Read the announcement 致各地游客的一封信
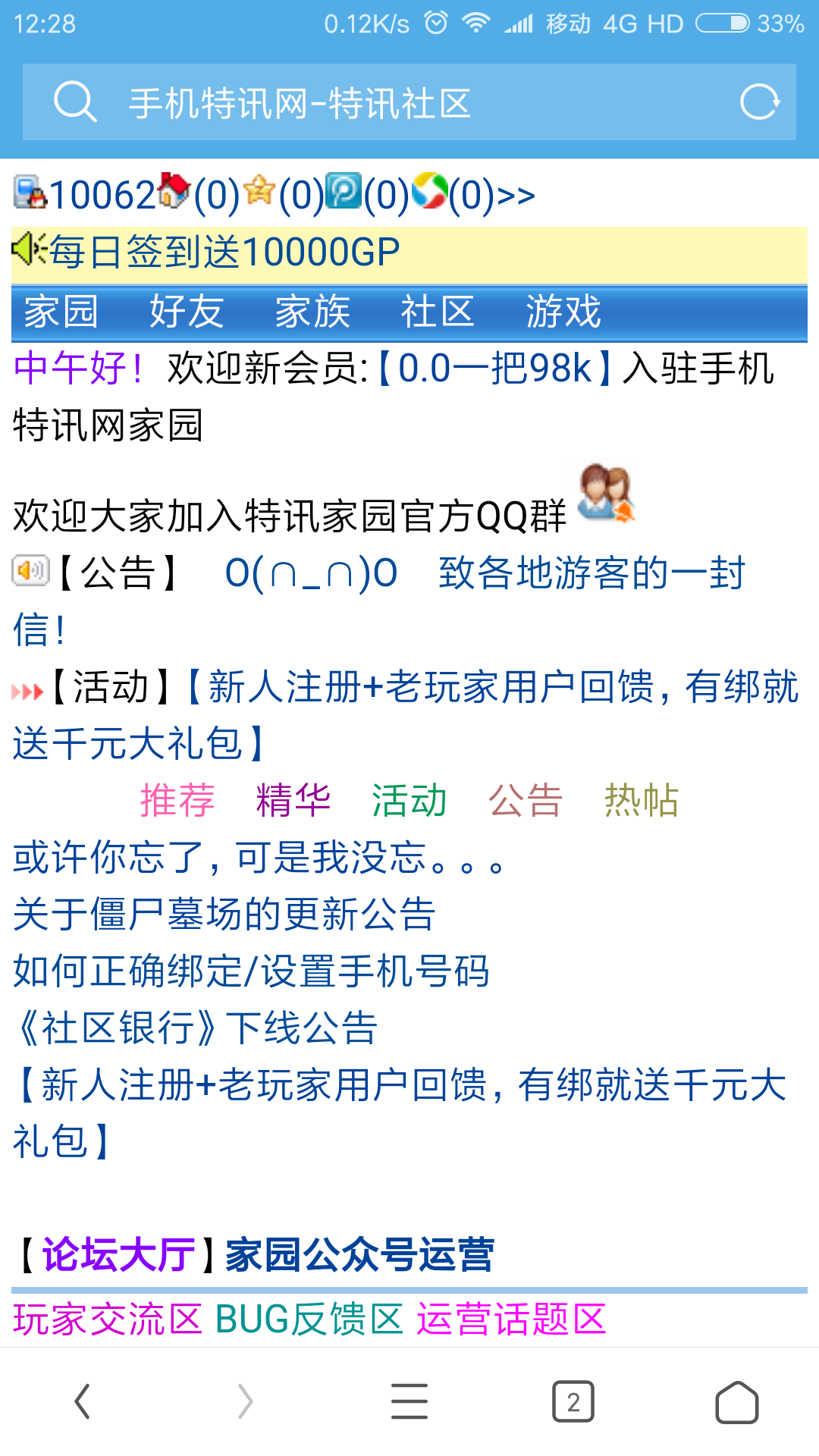The image size is (819, 1456). click(591, 573)
